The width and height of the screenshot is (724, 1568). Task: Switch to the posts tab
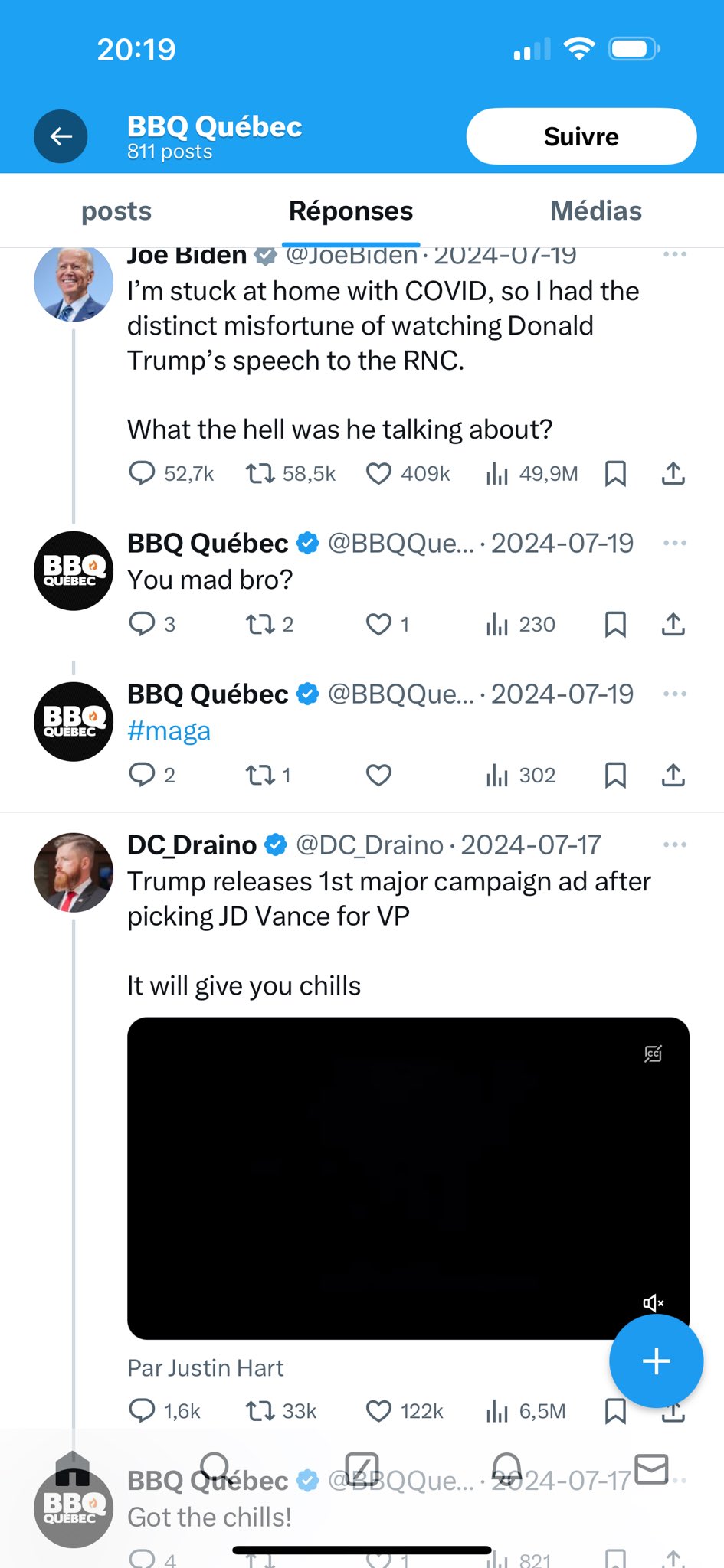pyautogui.click(x=116, y=211)
